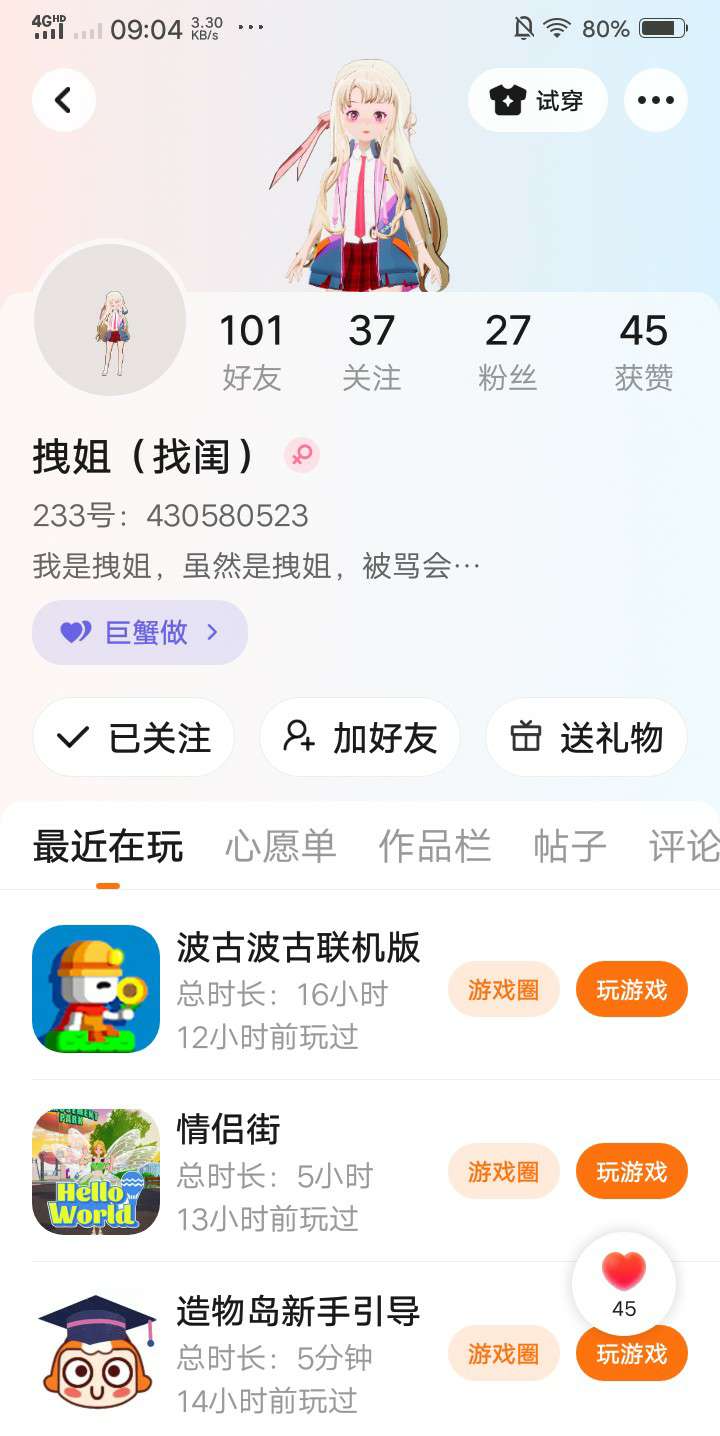Send a gift with 送礼物
Viewport: 720px width, 1436px height.
tap(586, 738)
